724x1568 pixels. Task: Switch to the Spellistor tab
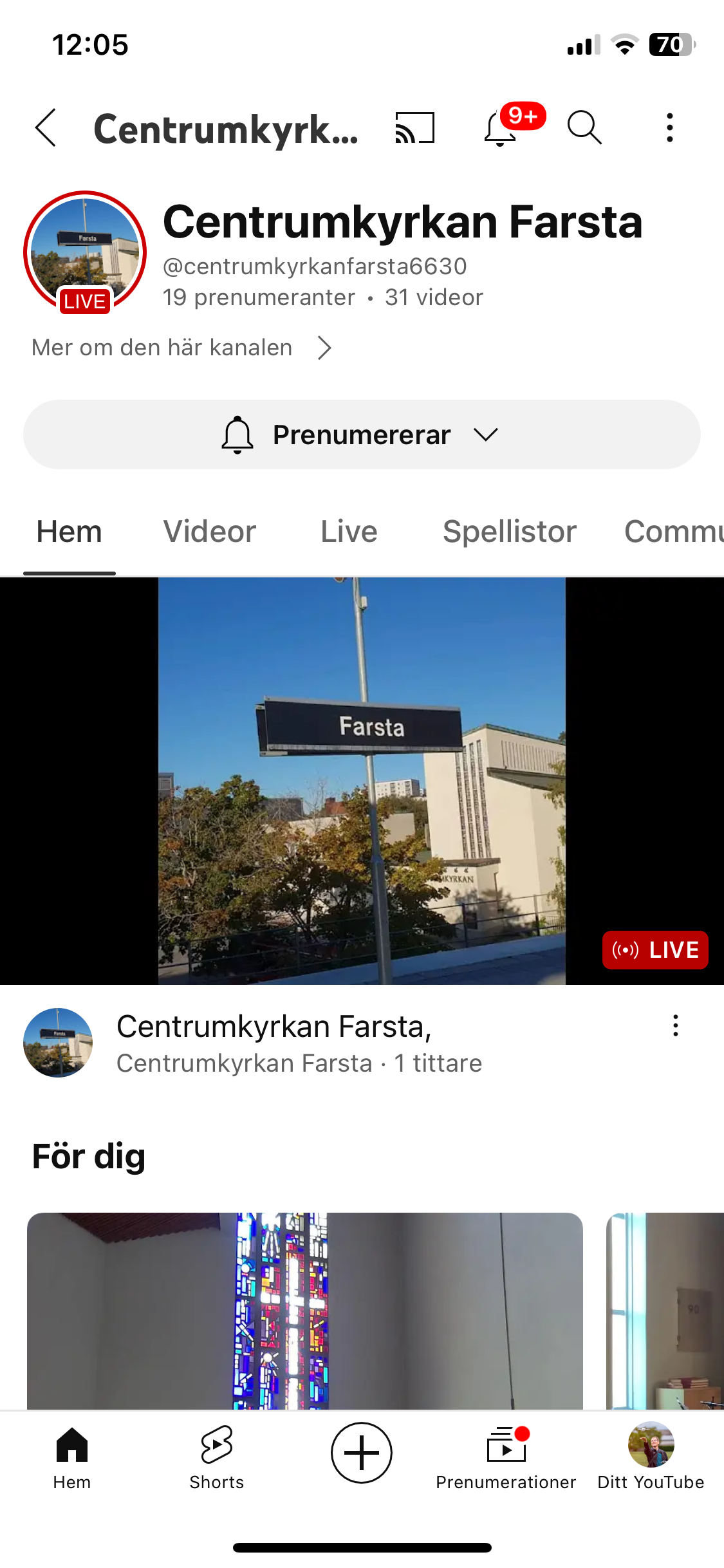click(x=509, y=532)
